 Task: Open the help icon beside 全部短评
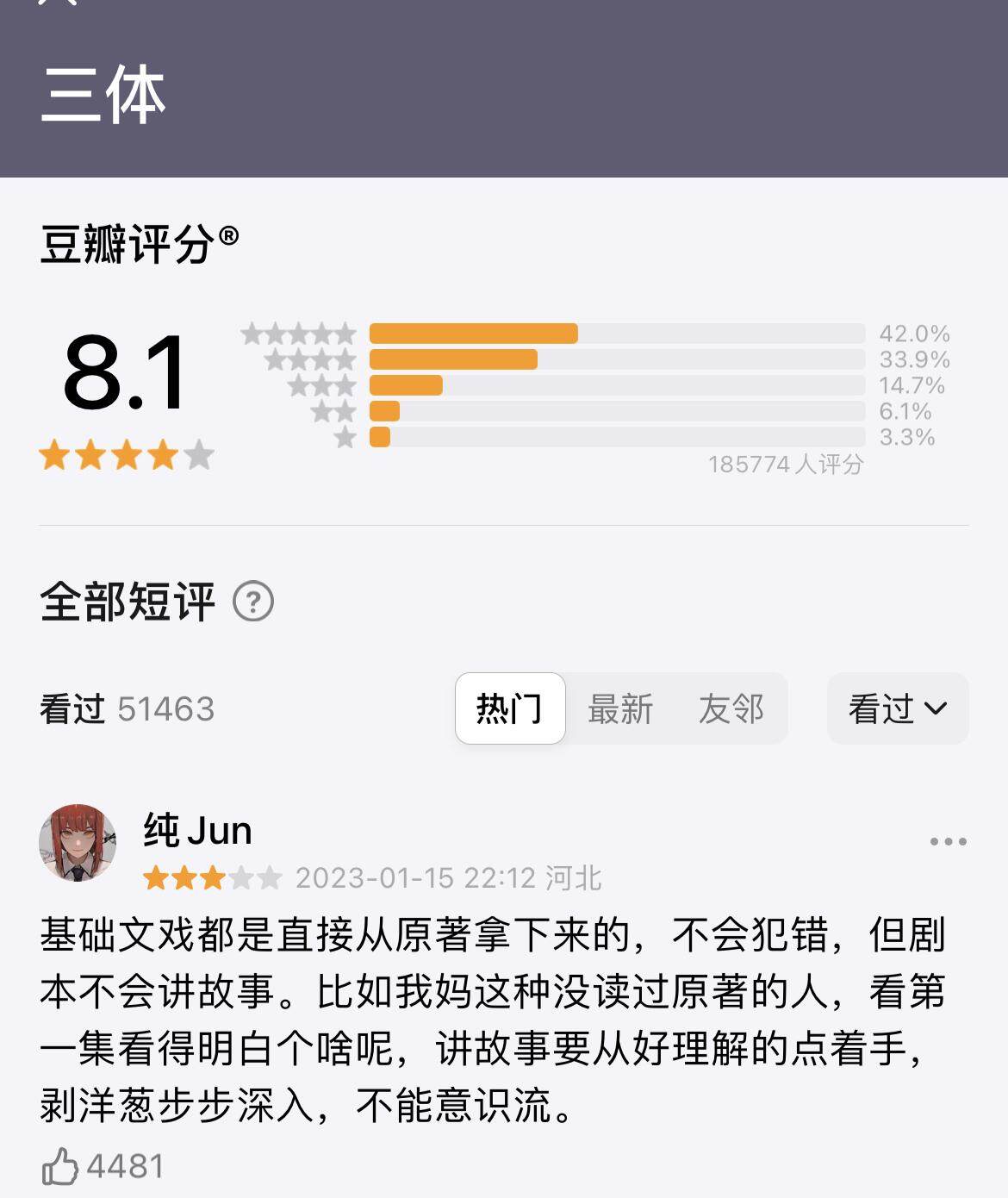pos(253,602)
